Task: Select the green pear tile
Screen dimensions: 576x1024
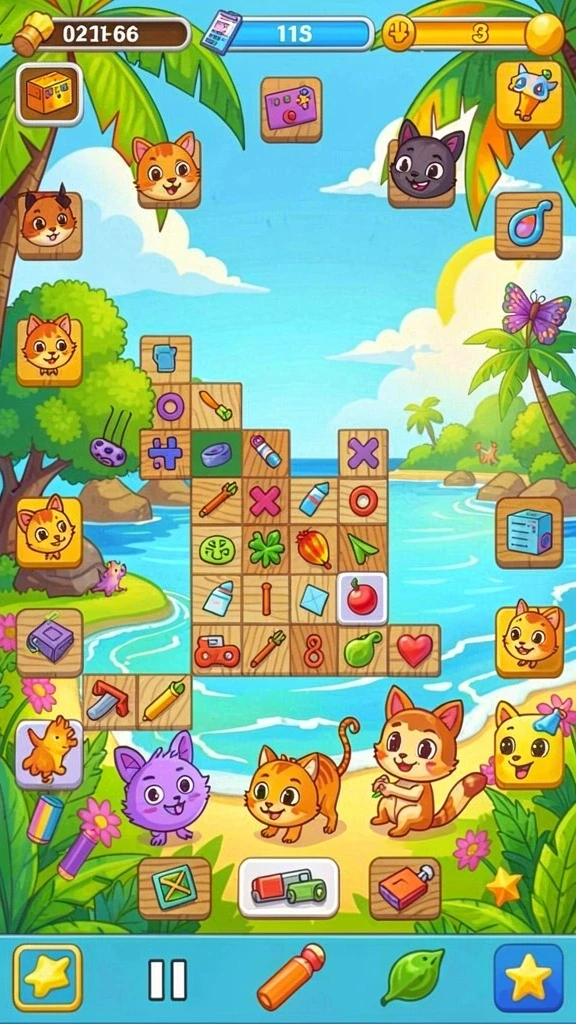Action: 363,650
